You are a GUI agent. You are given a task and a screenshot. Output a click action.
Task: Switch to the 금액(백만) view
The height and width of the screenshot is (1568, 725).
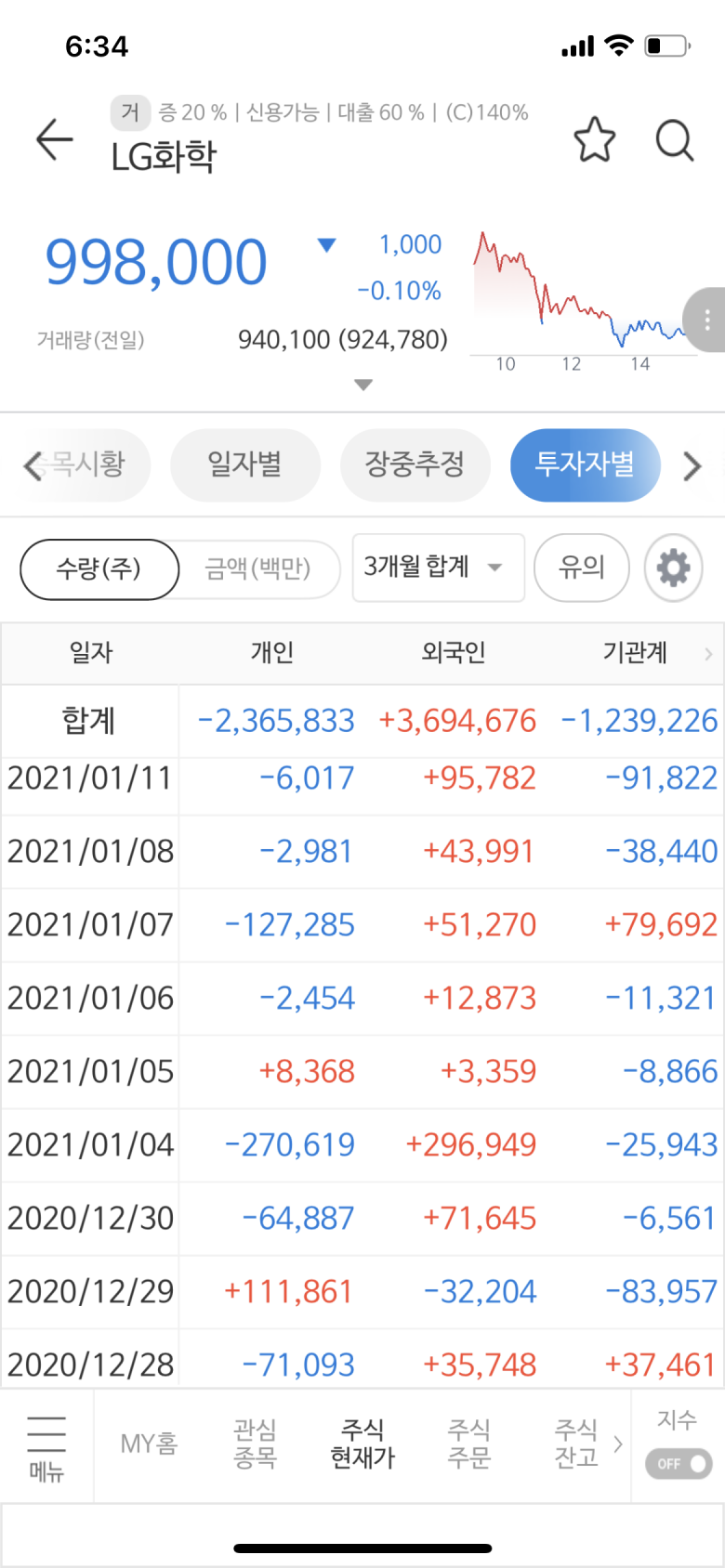(x=257, y=568)
